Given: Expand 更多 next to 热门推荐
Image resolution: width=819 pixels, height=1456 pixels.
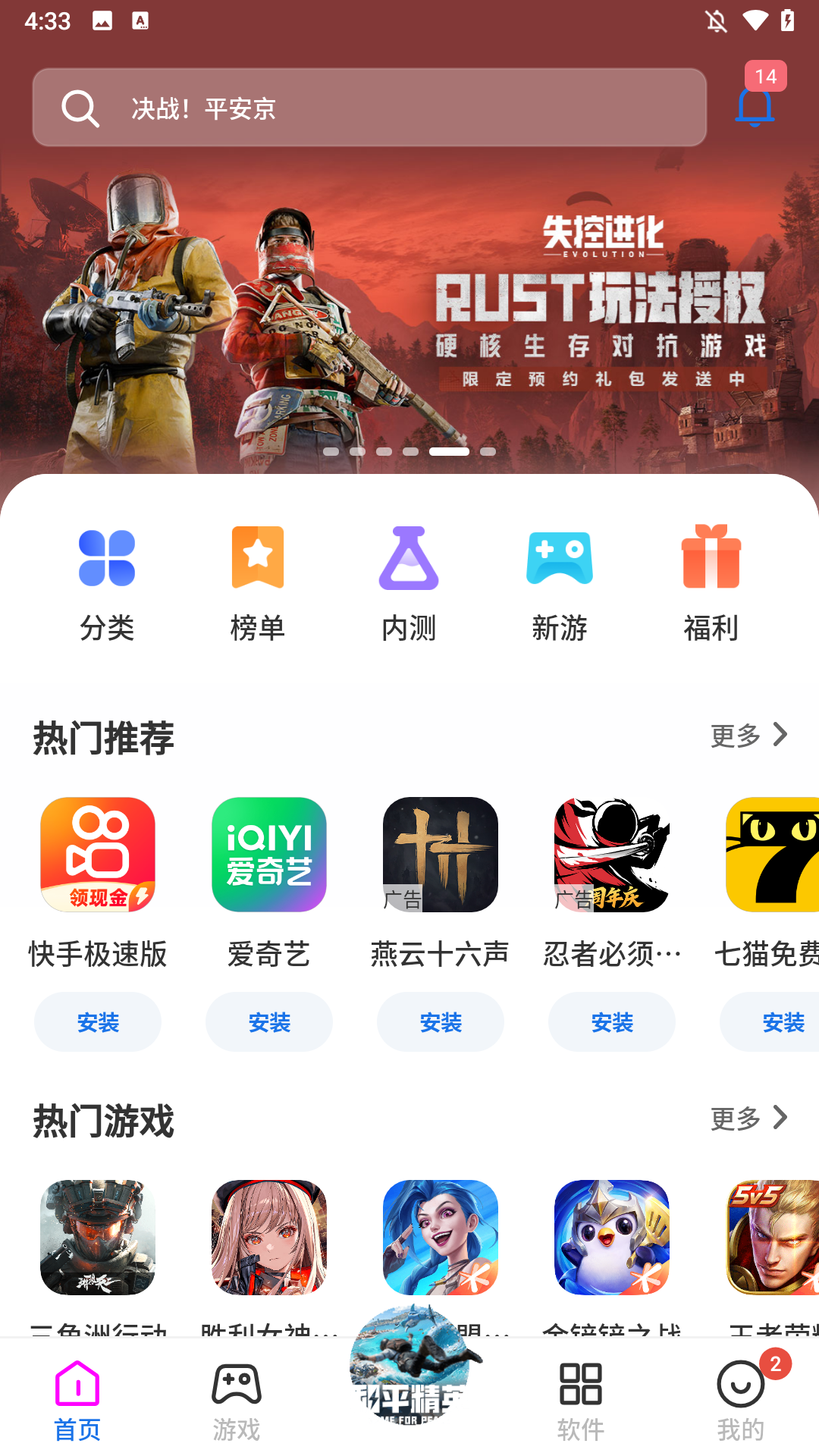Looking at the screenshot, I should coord(751,734).
